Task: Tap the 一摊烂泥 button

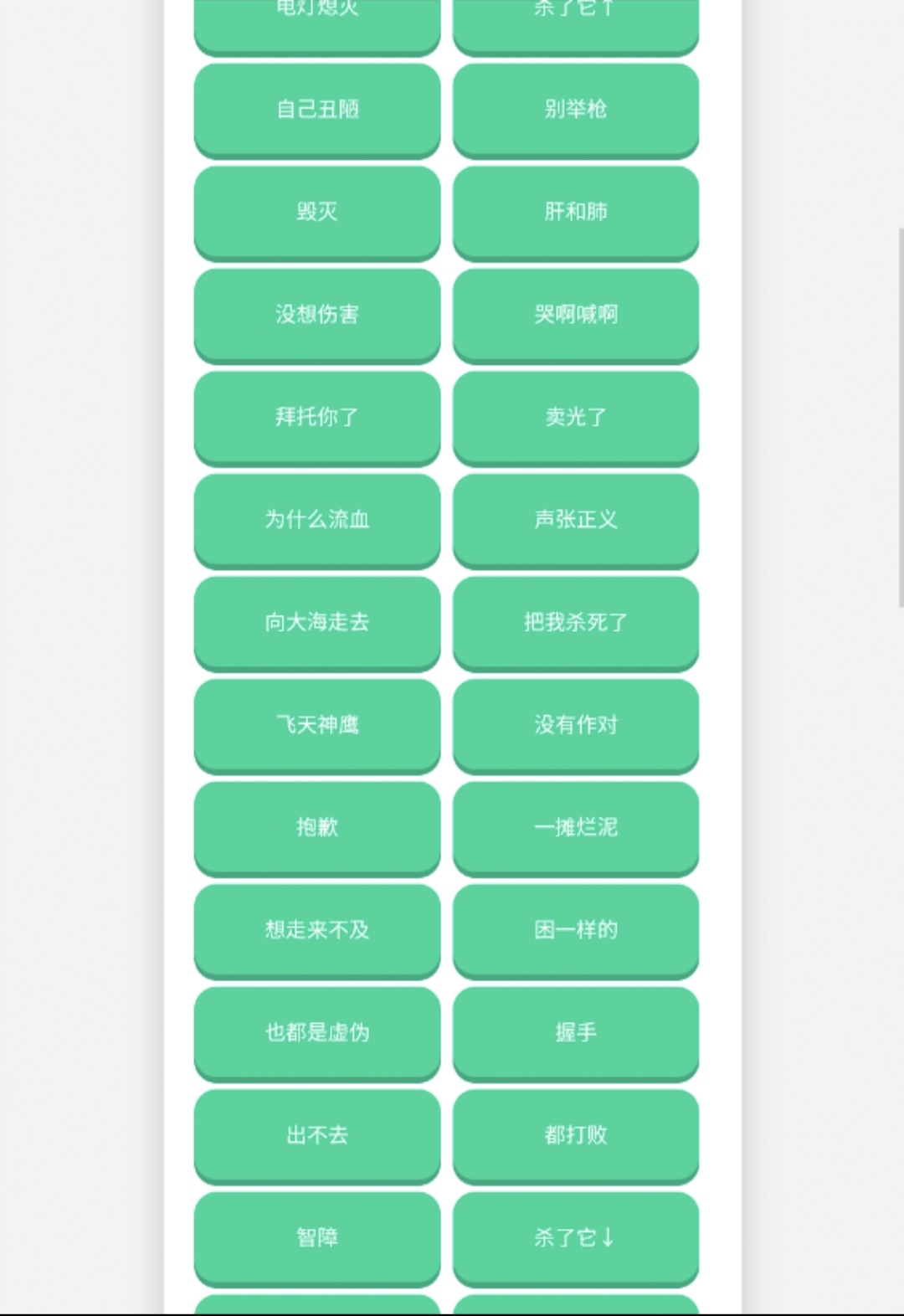Action: click(x=576, y=827)
